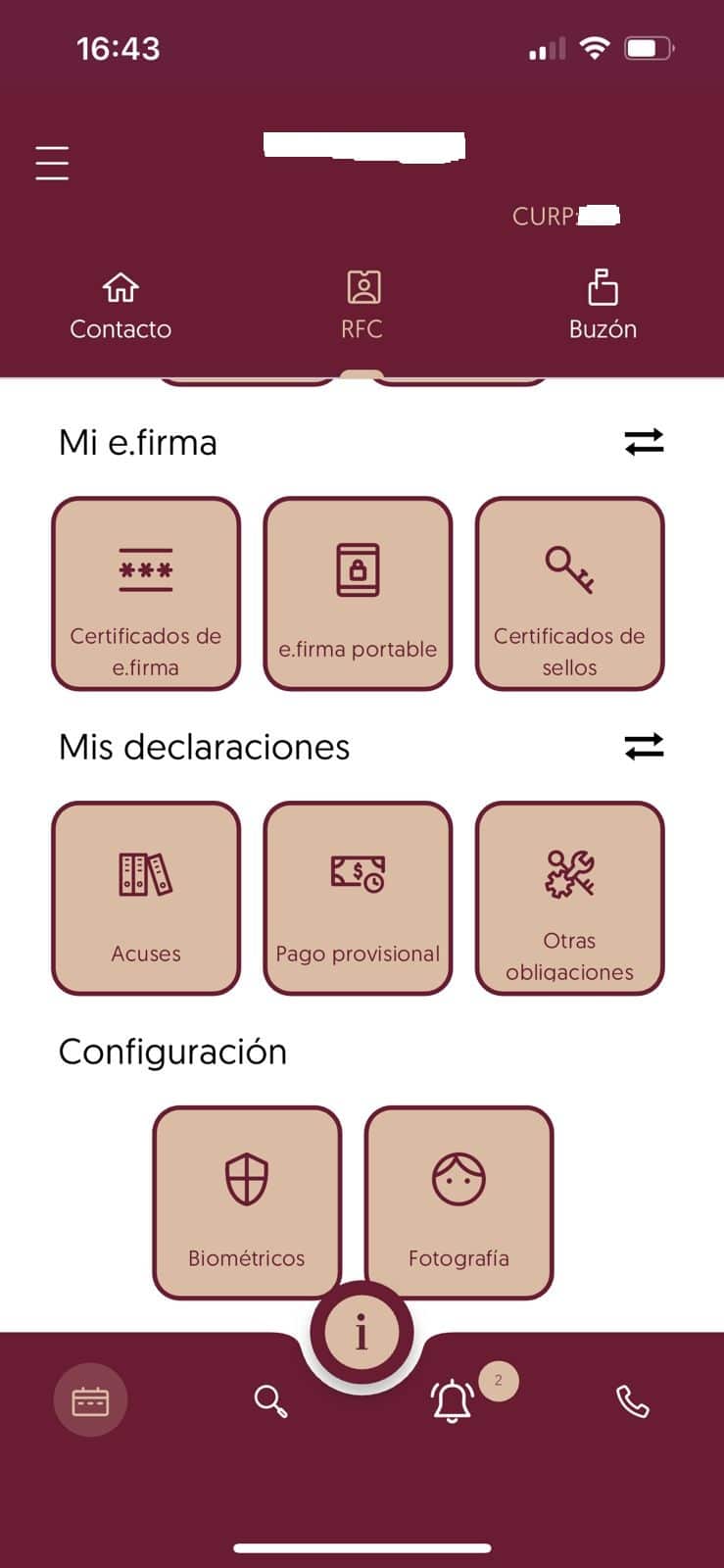The width and height of the screenshot is (724, 1568).
Task: Open Otras obligaciones
Action: click(x=569, y=899)
